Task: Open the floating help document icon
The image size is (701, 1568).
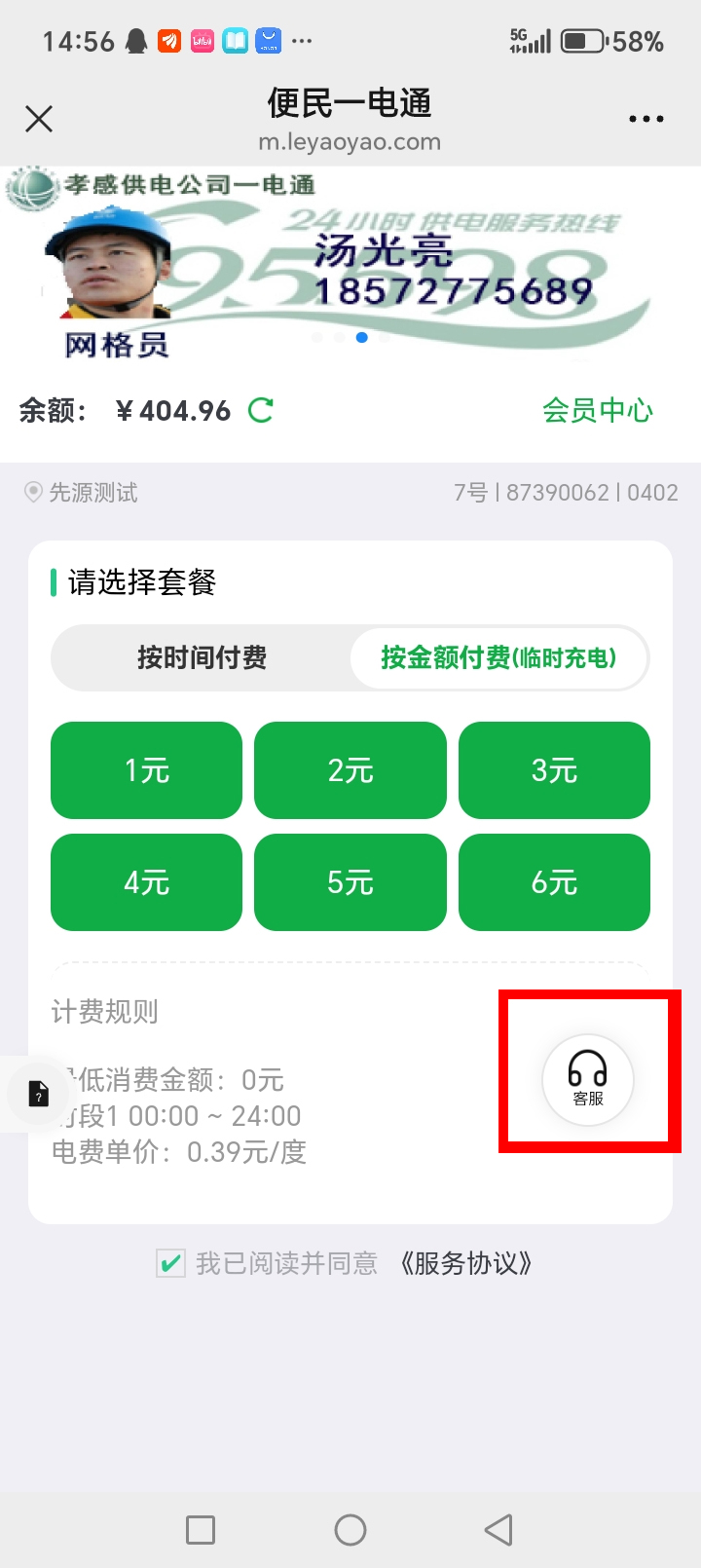Action: pyautogui.click(x=39, y=1094)
